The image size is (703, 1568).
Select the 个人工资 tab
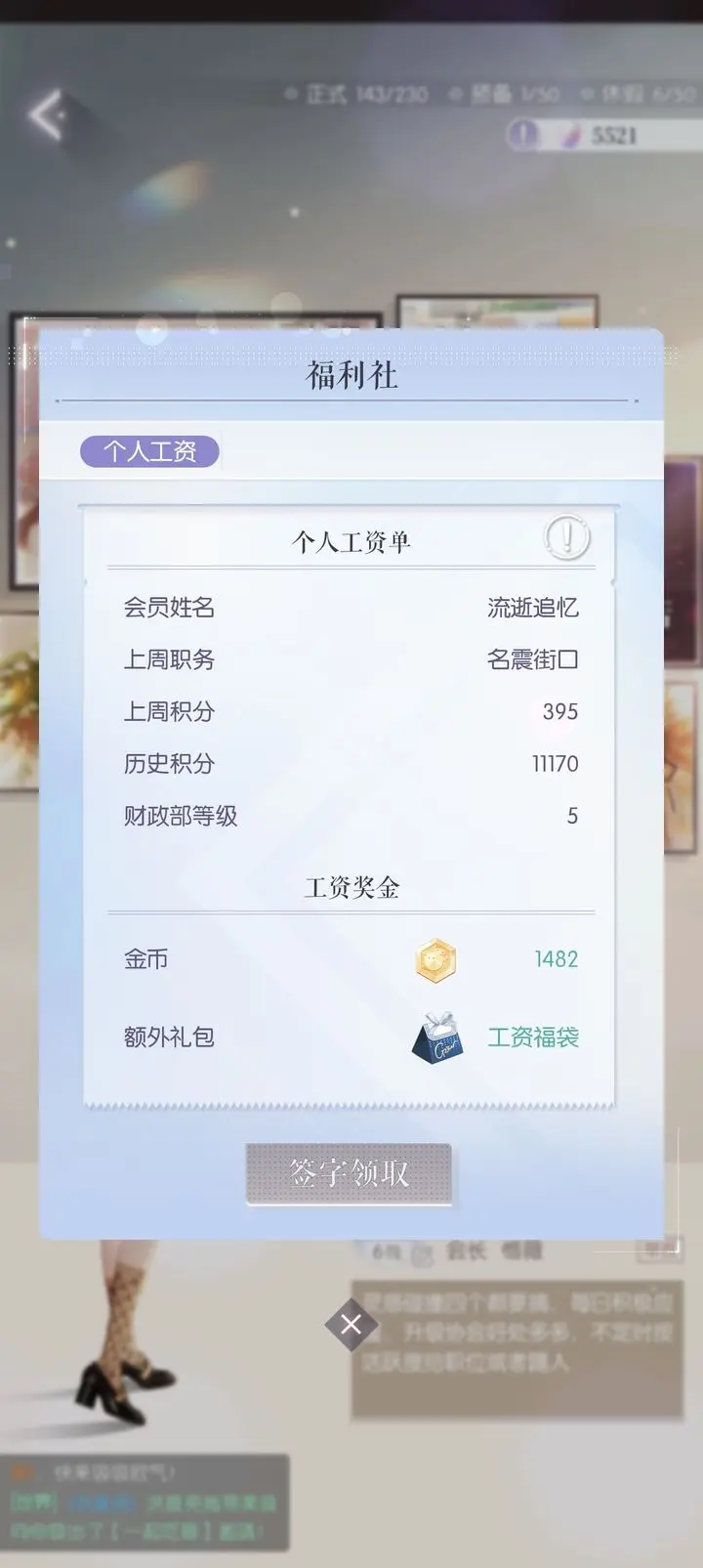(x=149, y=451)
